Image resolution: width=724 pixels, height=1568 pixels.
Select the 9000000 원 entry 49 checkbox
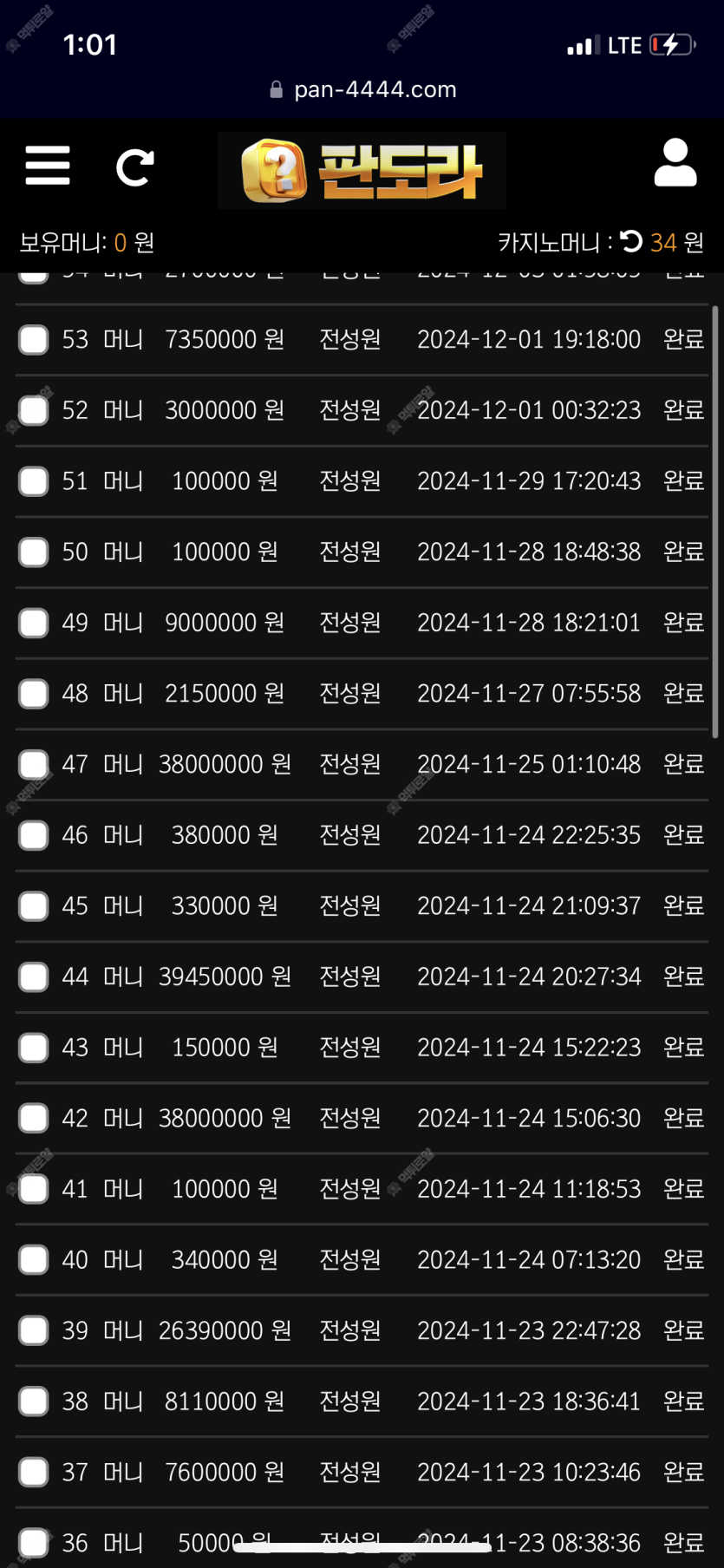[34, 623]
